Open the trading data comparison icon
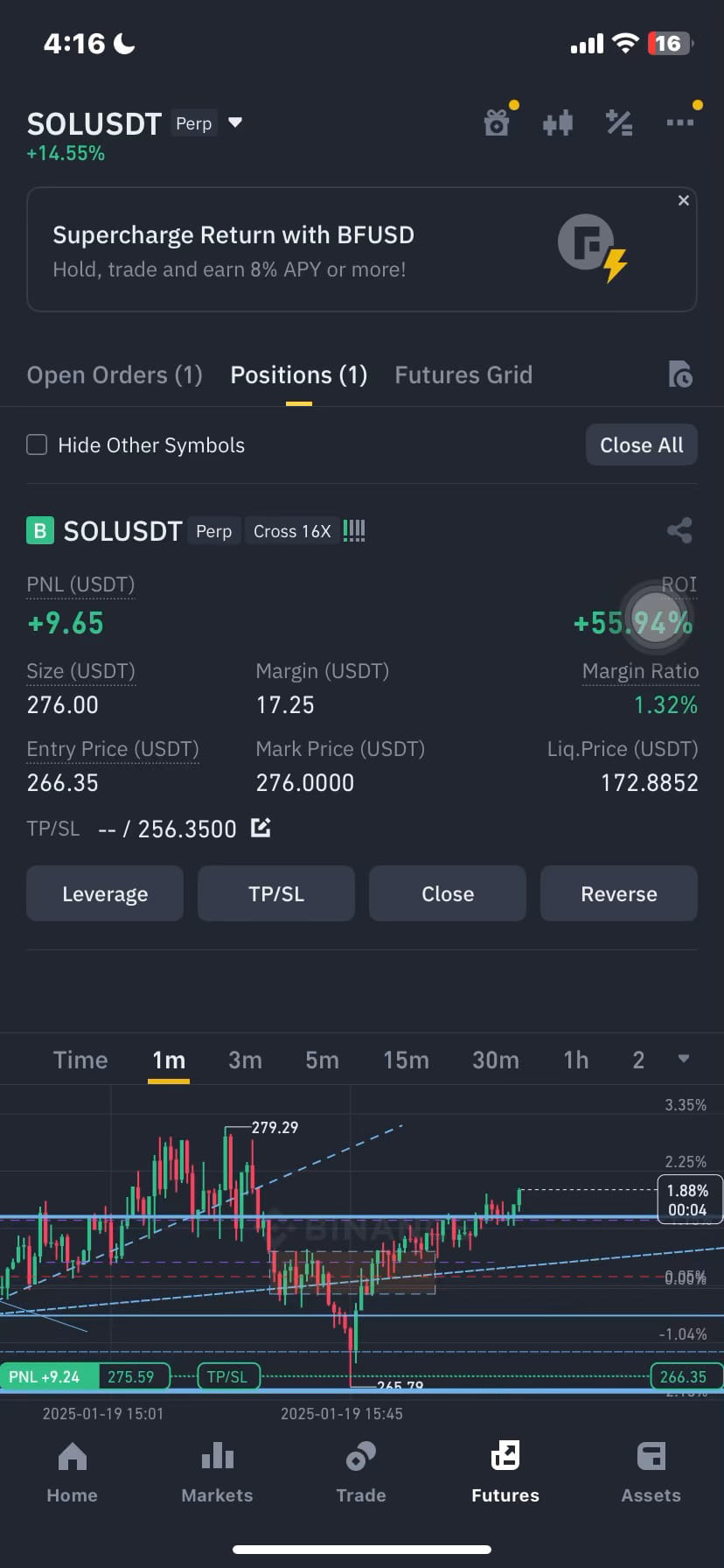 coord(557,122)
